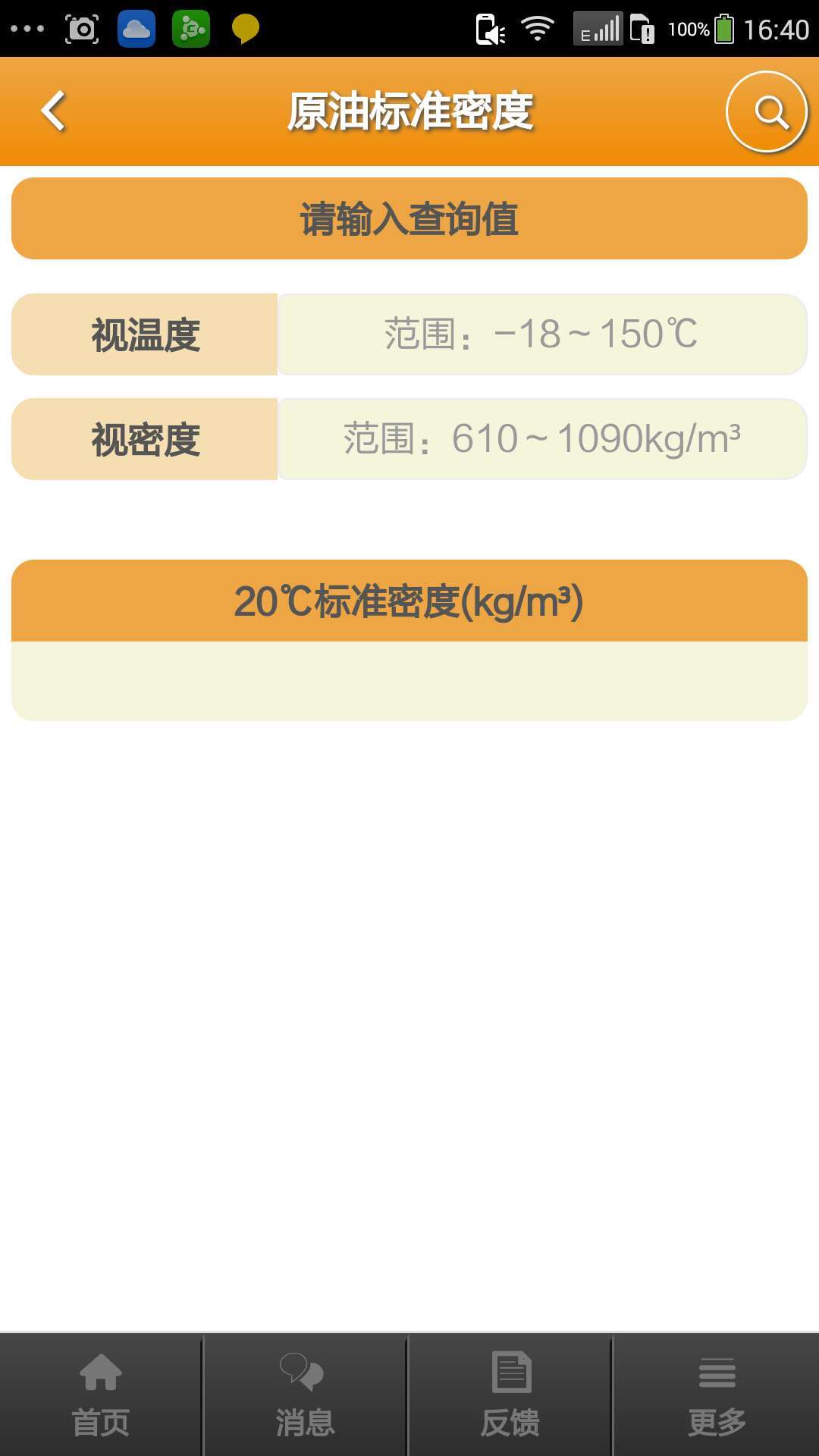Tap the search magnifier icon
This screenshot has height=1456, width=819.
767,111
